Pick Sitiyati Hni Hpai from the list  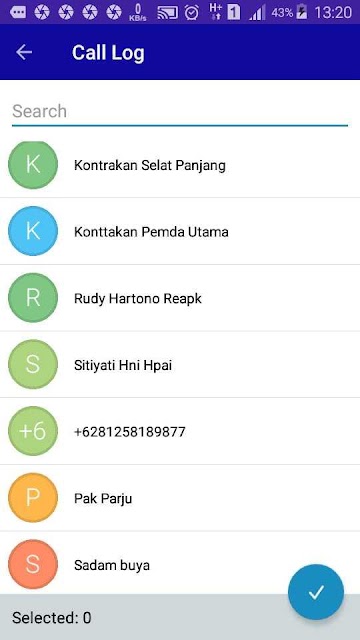pyautogui.click(x=180, y=364)
